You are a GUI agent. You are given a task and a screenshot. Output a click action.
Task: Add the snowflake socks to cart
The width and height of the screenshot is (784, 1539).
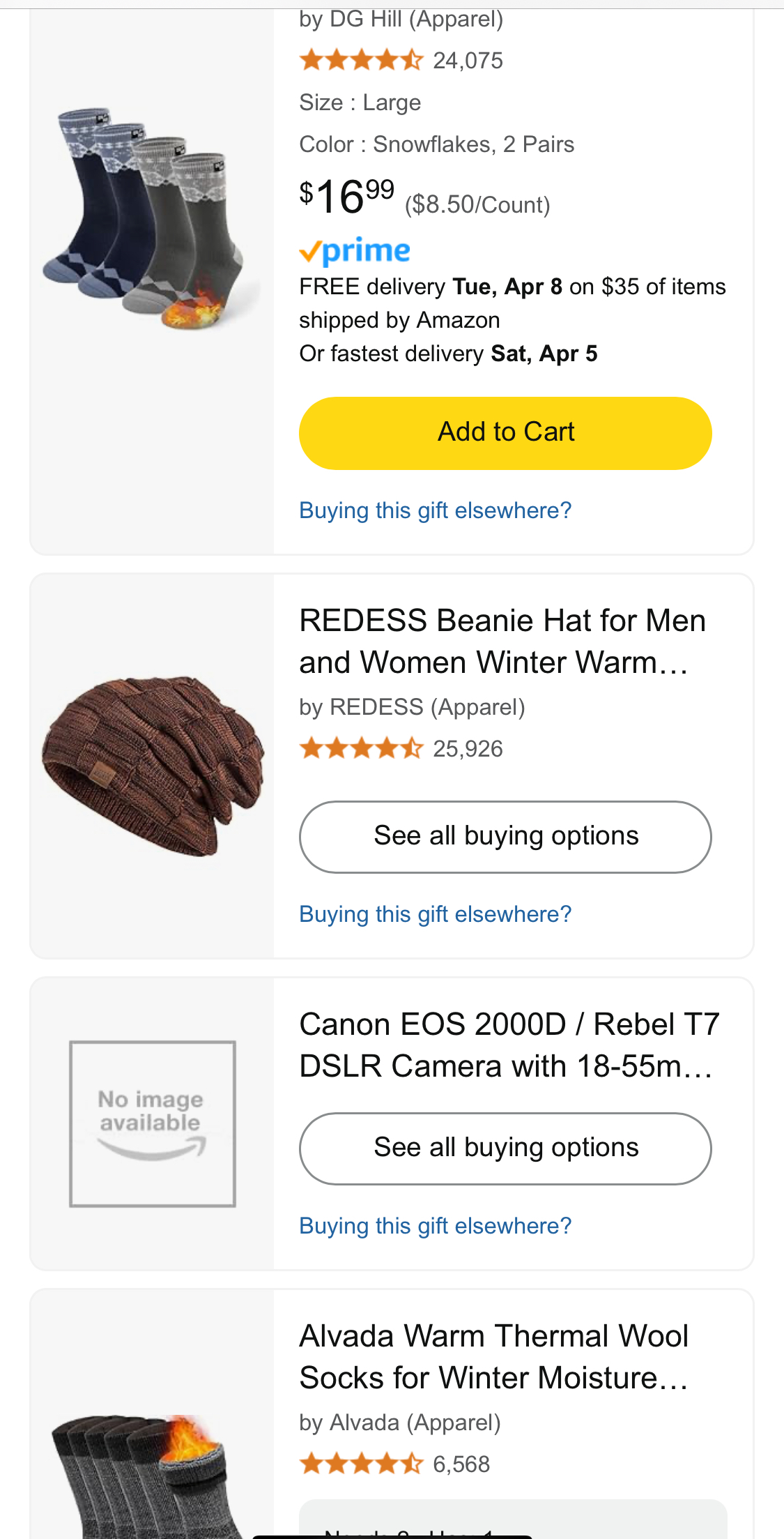click(505, 433)
